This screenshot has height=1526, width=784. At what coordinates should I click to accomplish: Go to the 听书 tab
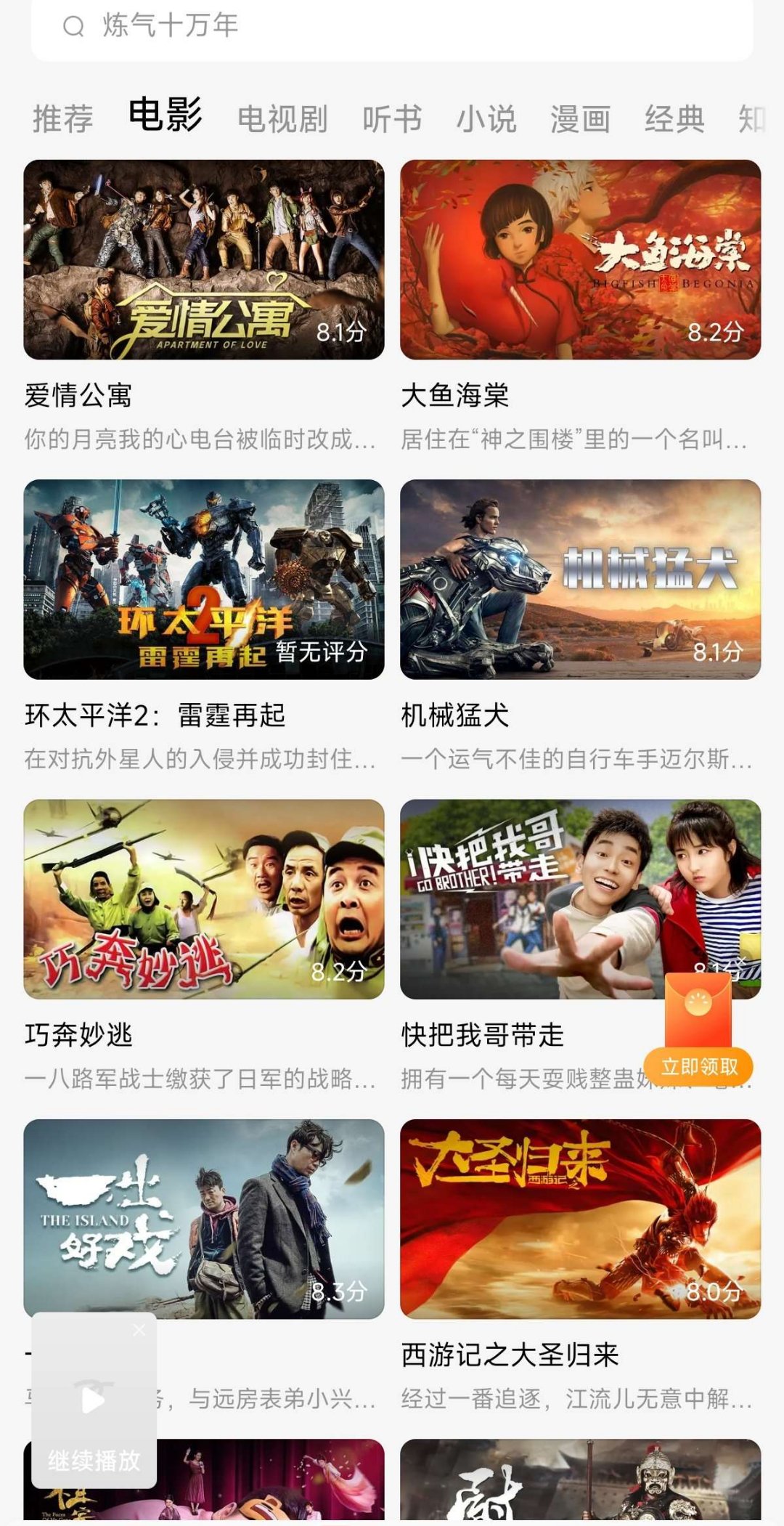click(392, 118)
